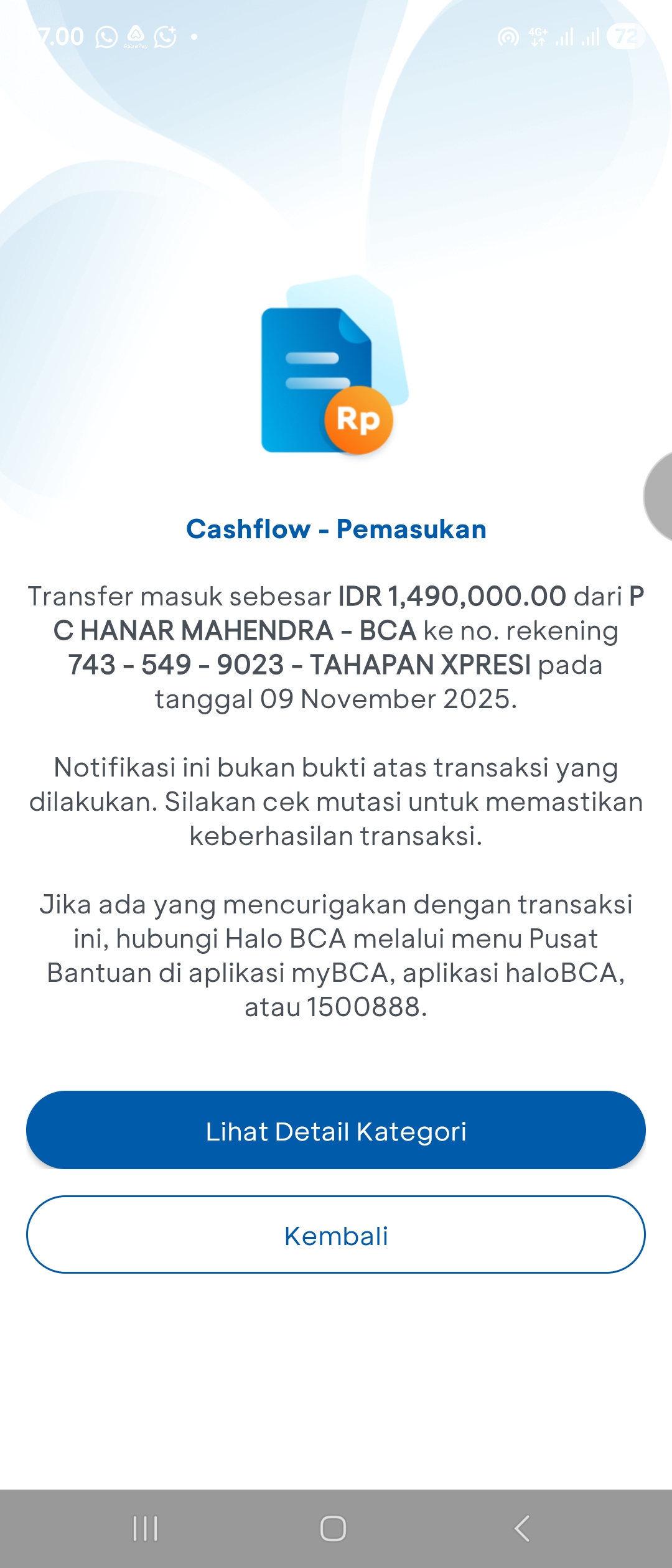Tap Lihat Detail Kategori button
This screenshot has height=1568, width=672.
point(336,1130)
